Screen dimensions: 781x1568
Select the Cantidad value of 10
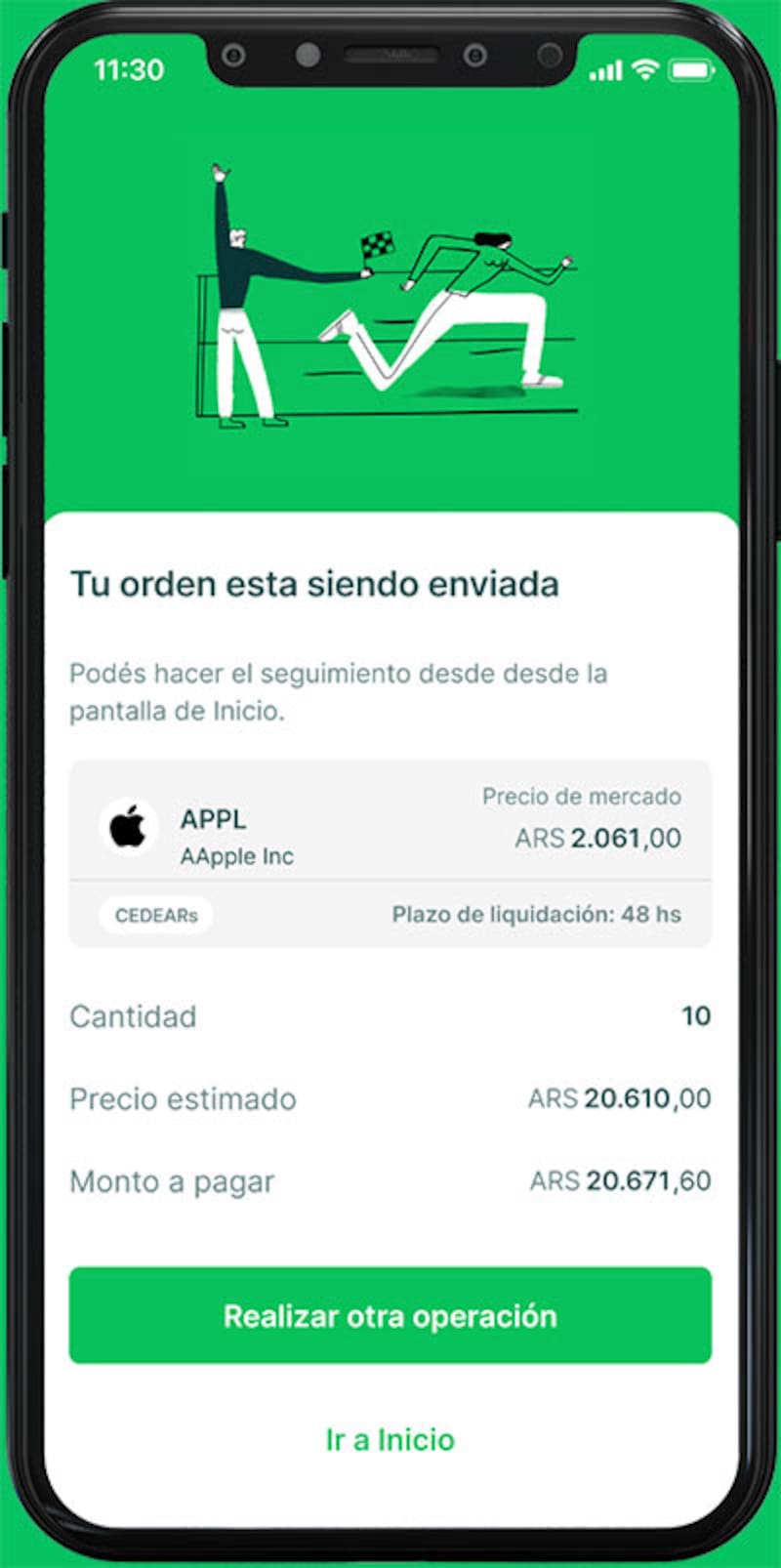(x=699, y=1016)
